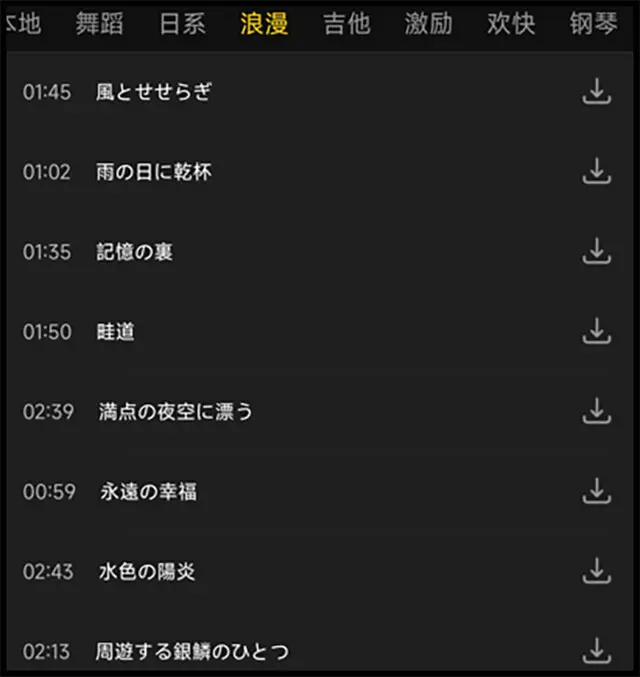Download the track 記憶の裏

click(596, 252)
